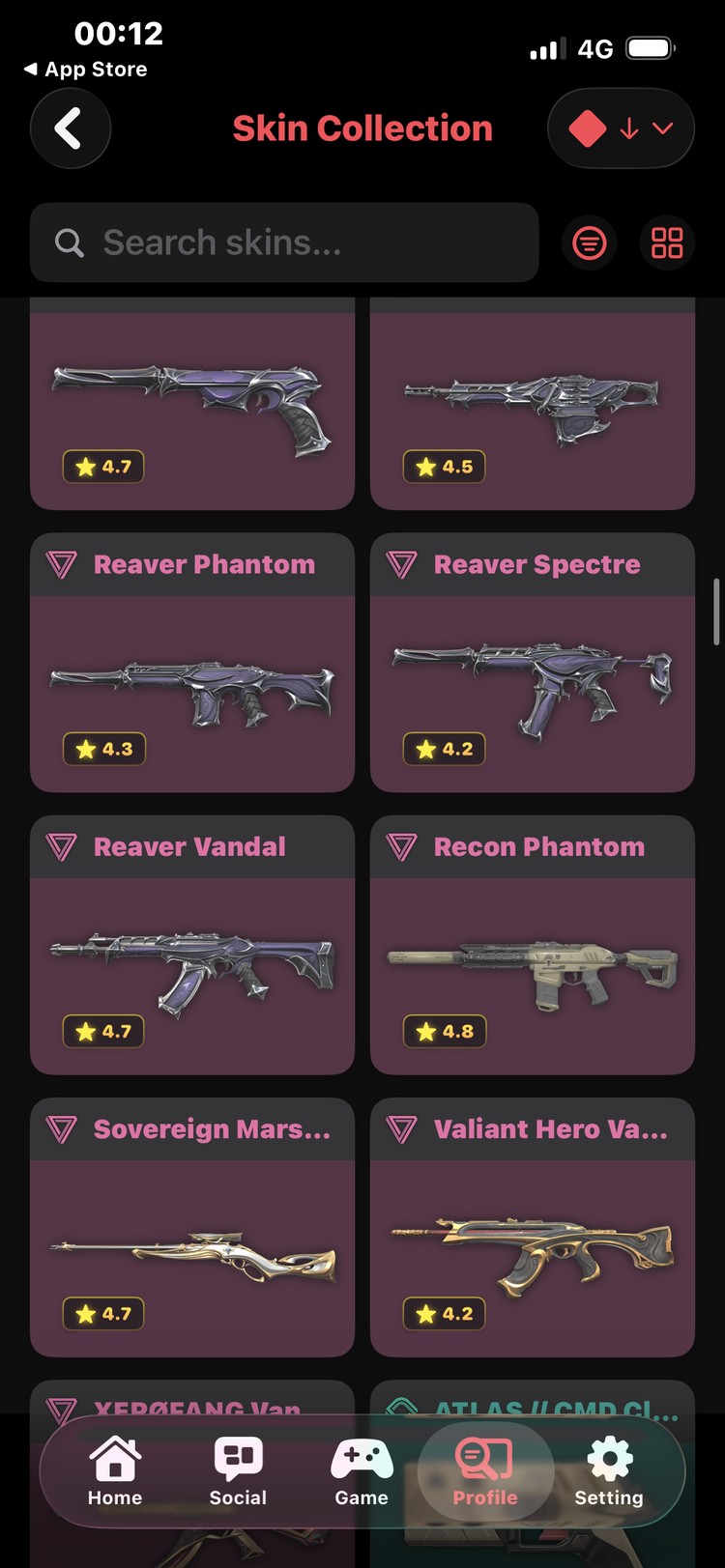The width and height of the screenshot is (725, 1568).
Task: Open the Reaver Phantom skin card
Action: pyautogui.click(x=191, y=663)
